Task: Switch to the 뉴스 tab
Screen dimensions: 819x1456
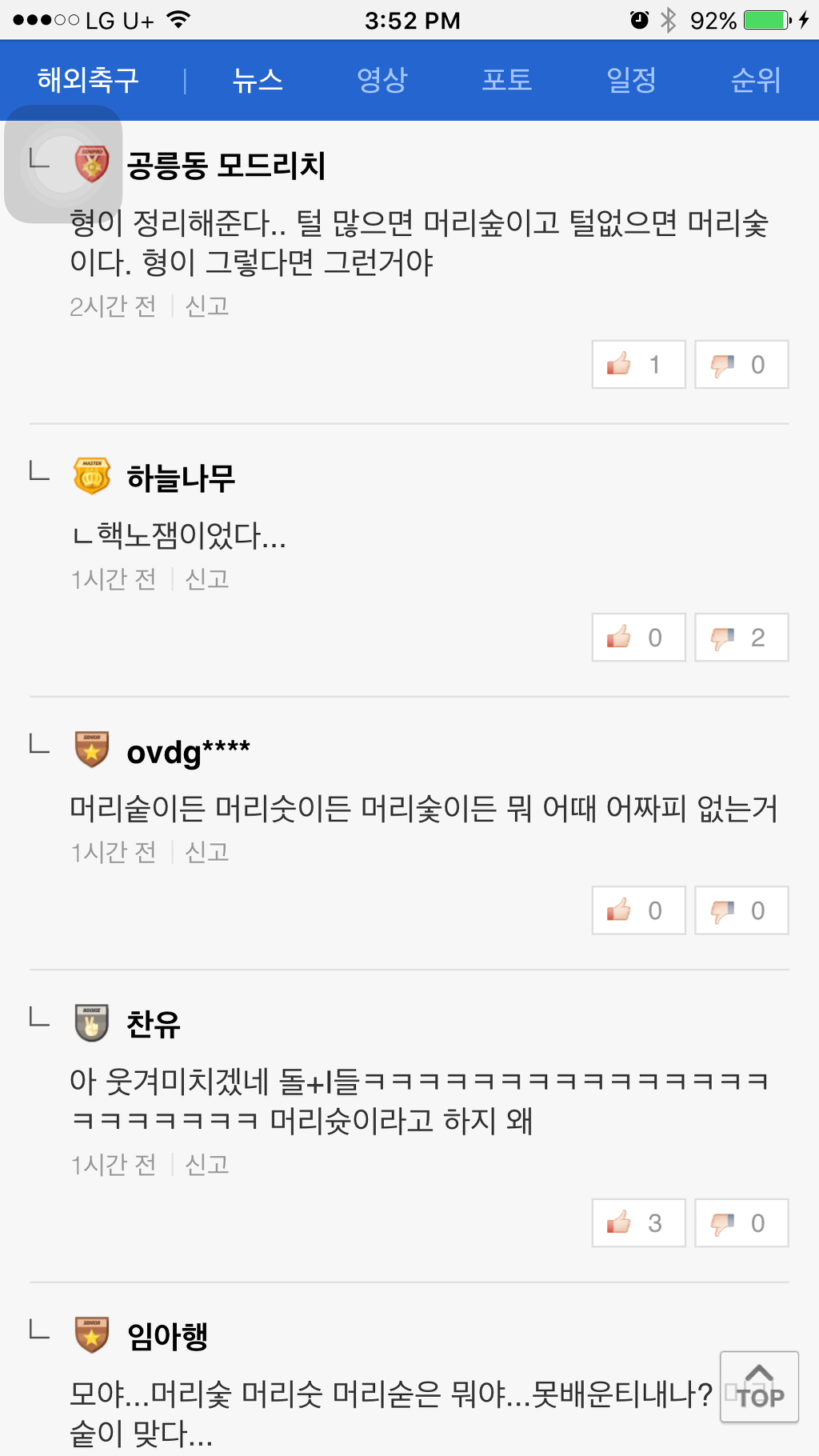Action: [258, 80]
